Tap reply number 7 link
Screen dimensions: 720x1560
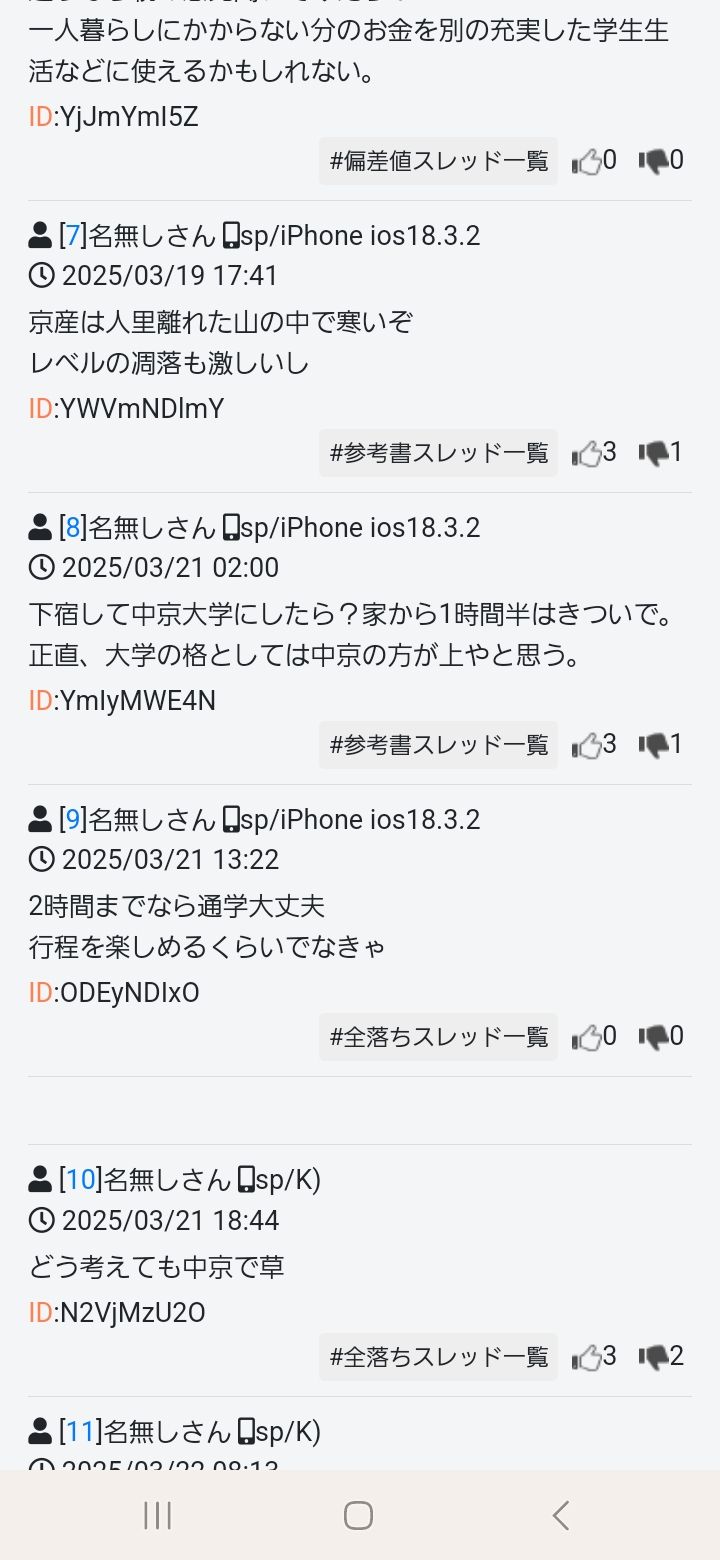tap(72, 236)
